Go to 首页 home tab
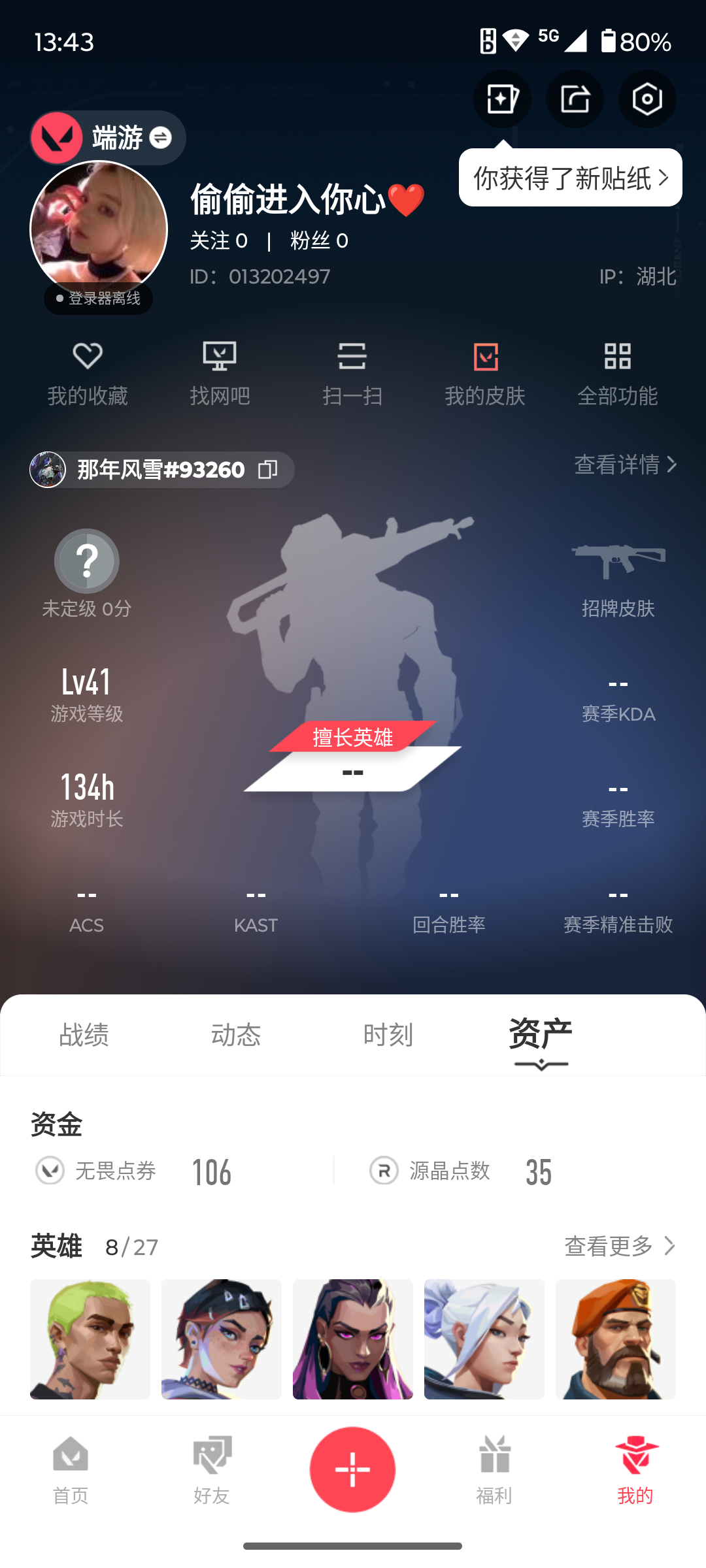This screenshot has width=706, height=1568. (x=71, y=1470)
